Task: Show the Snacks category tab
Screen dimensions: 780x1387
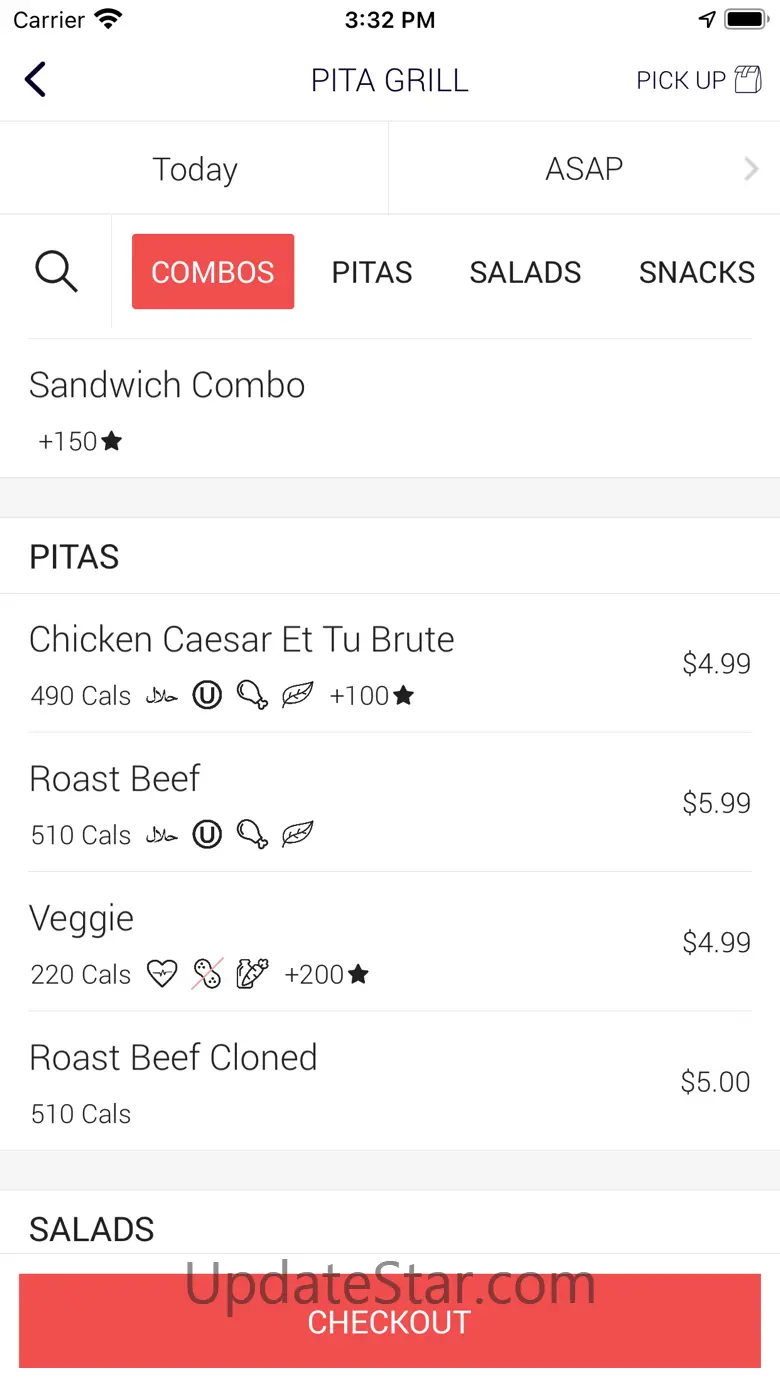Action: pyautogui.click(x=697, y=272)
